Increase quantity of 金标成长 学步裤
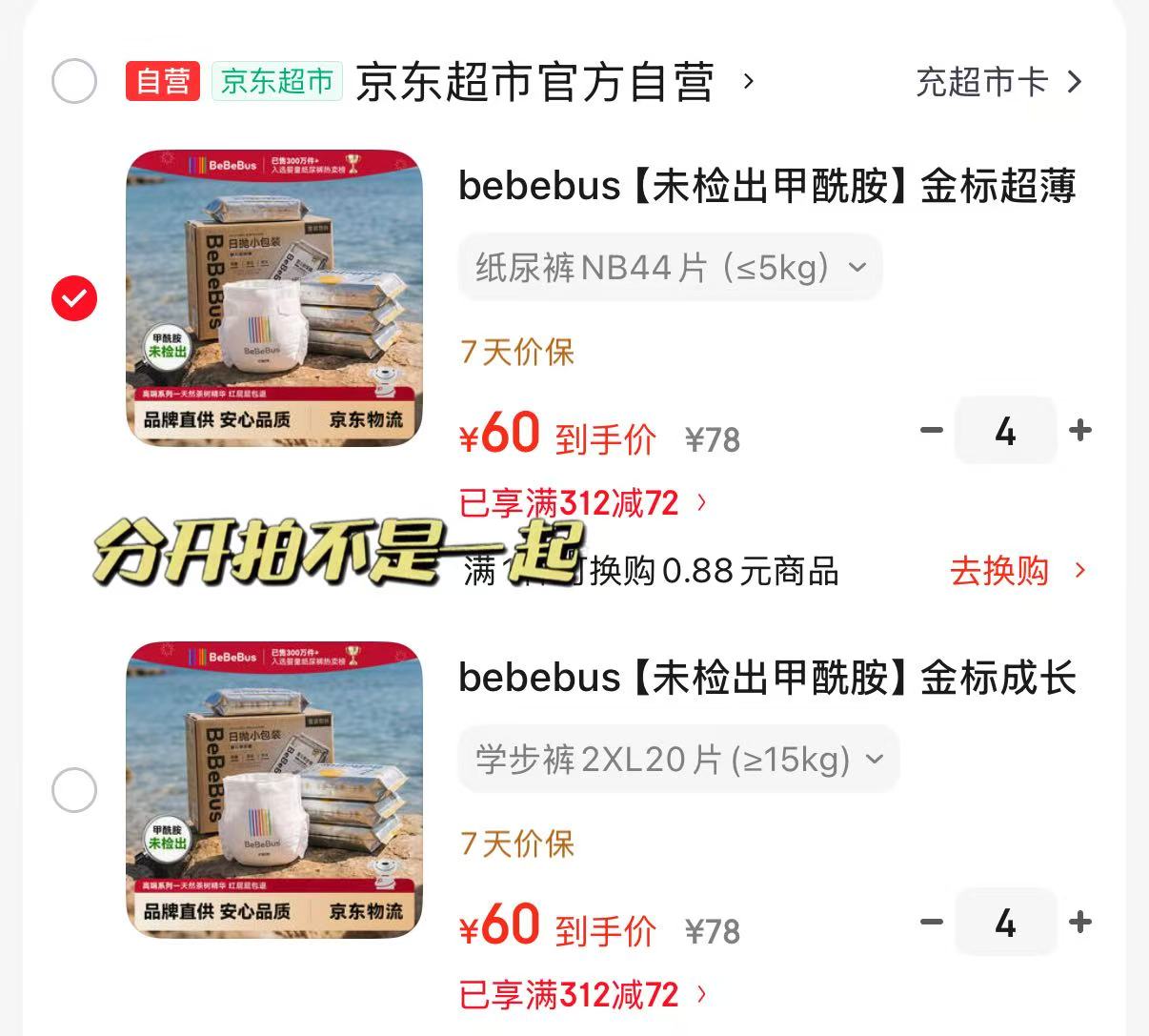Image resolution: width=1149 pixels, height=1036 pixels. coord(1080,923)
